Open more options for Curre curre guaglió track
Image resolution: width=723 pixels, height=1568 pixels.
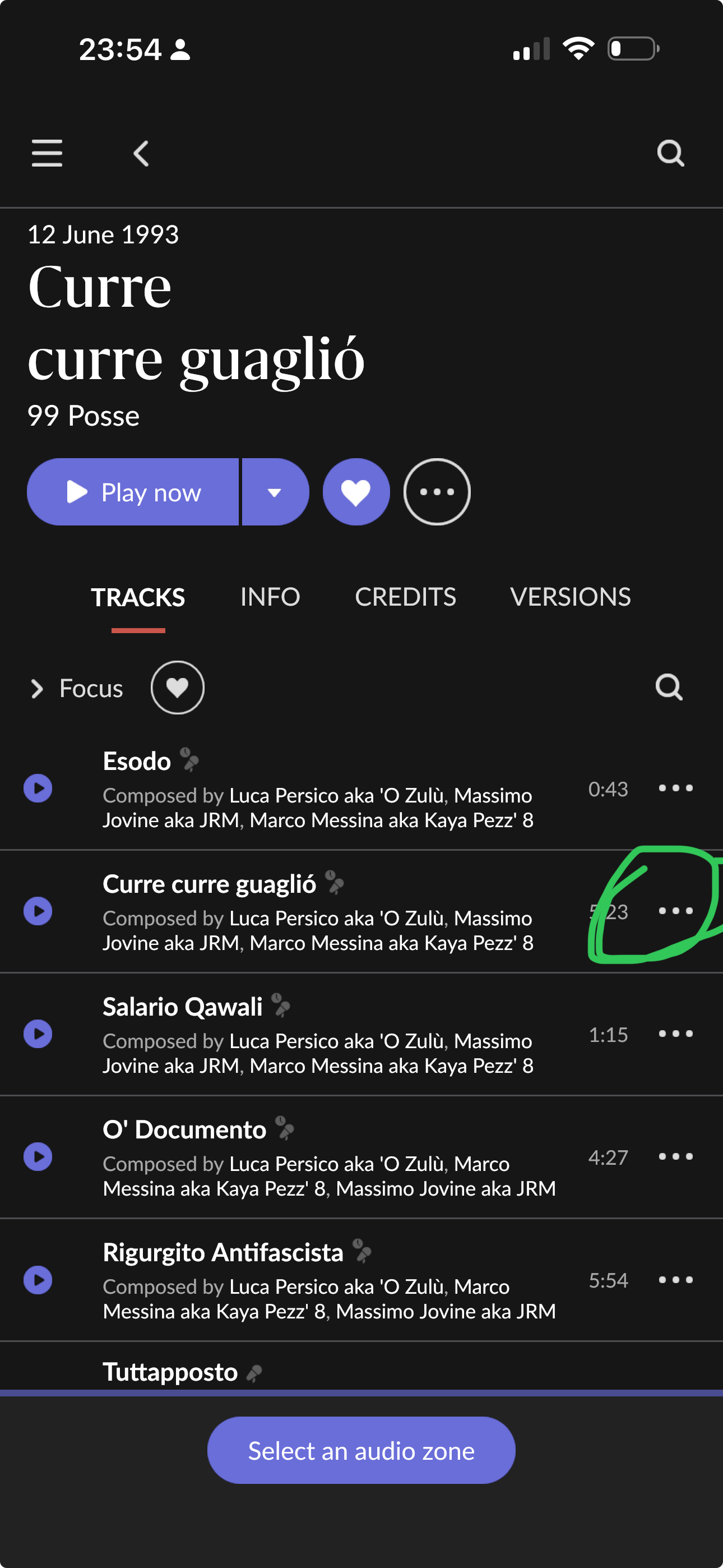pos(675,911)
